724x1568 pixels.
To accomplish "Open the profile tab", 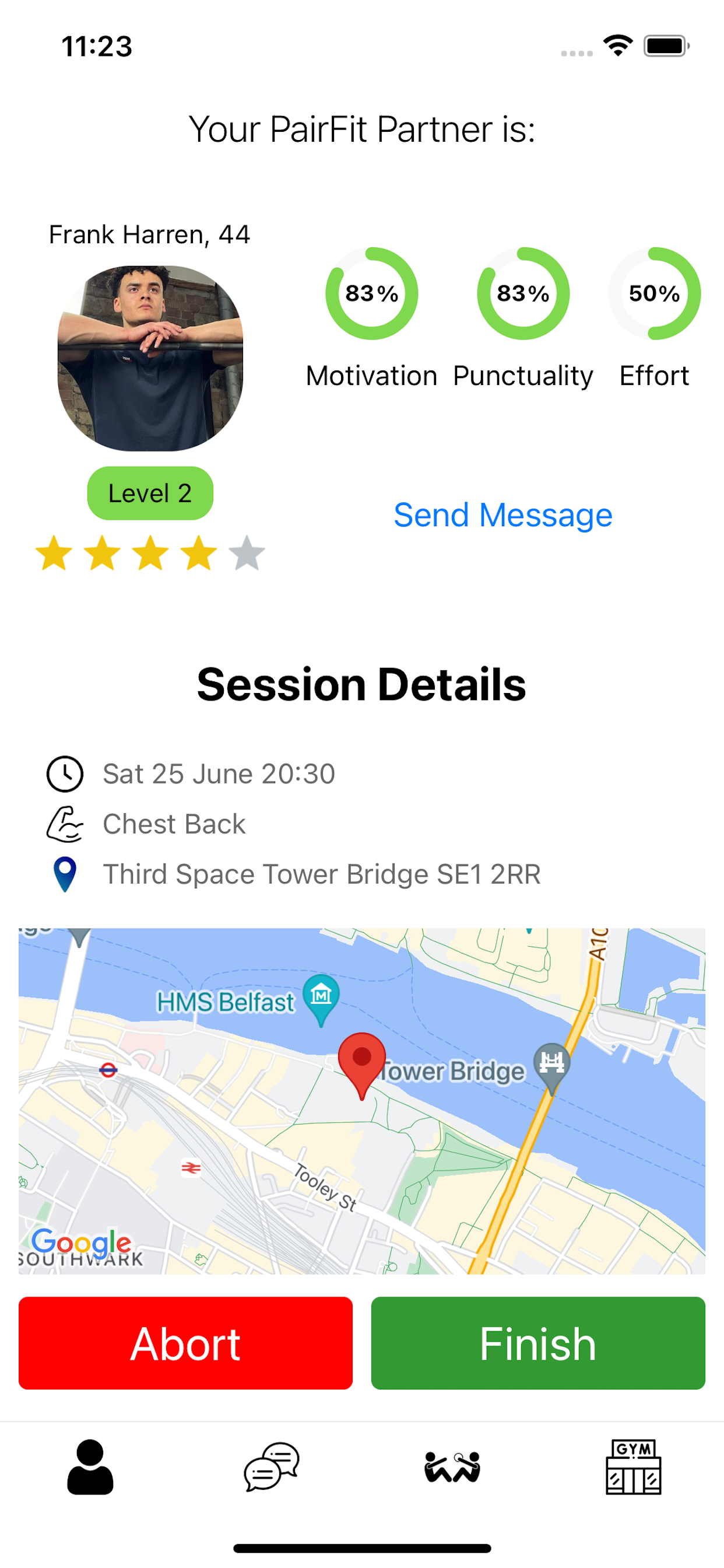I will [x=90, y=1467].
